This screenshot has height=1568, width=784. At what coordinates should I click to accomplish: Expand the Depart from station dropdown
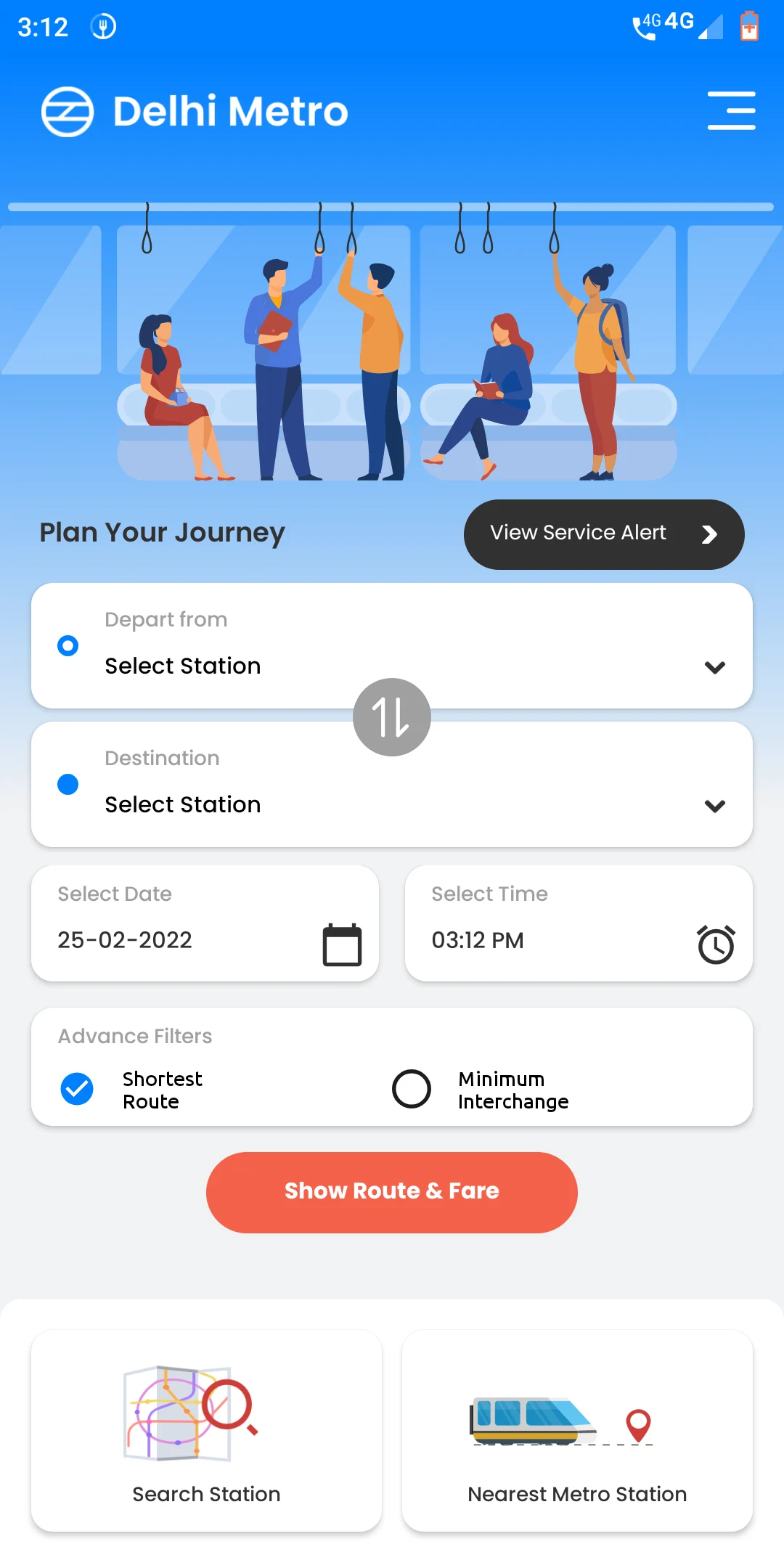click(x=714, y=666)
